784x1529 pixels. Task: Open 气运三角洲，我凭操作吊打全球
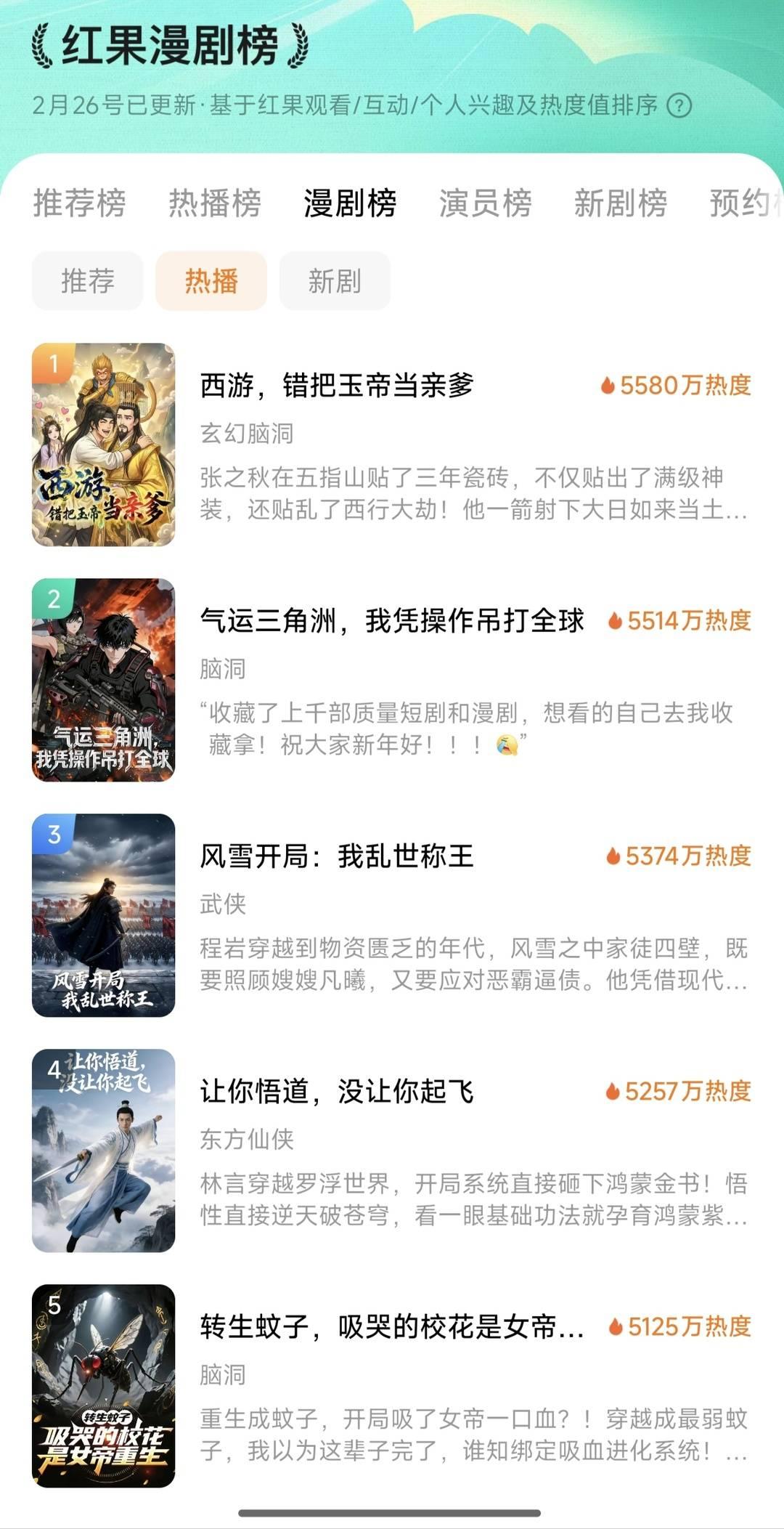coord(392,621)
